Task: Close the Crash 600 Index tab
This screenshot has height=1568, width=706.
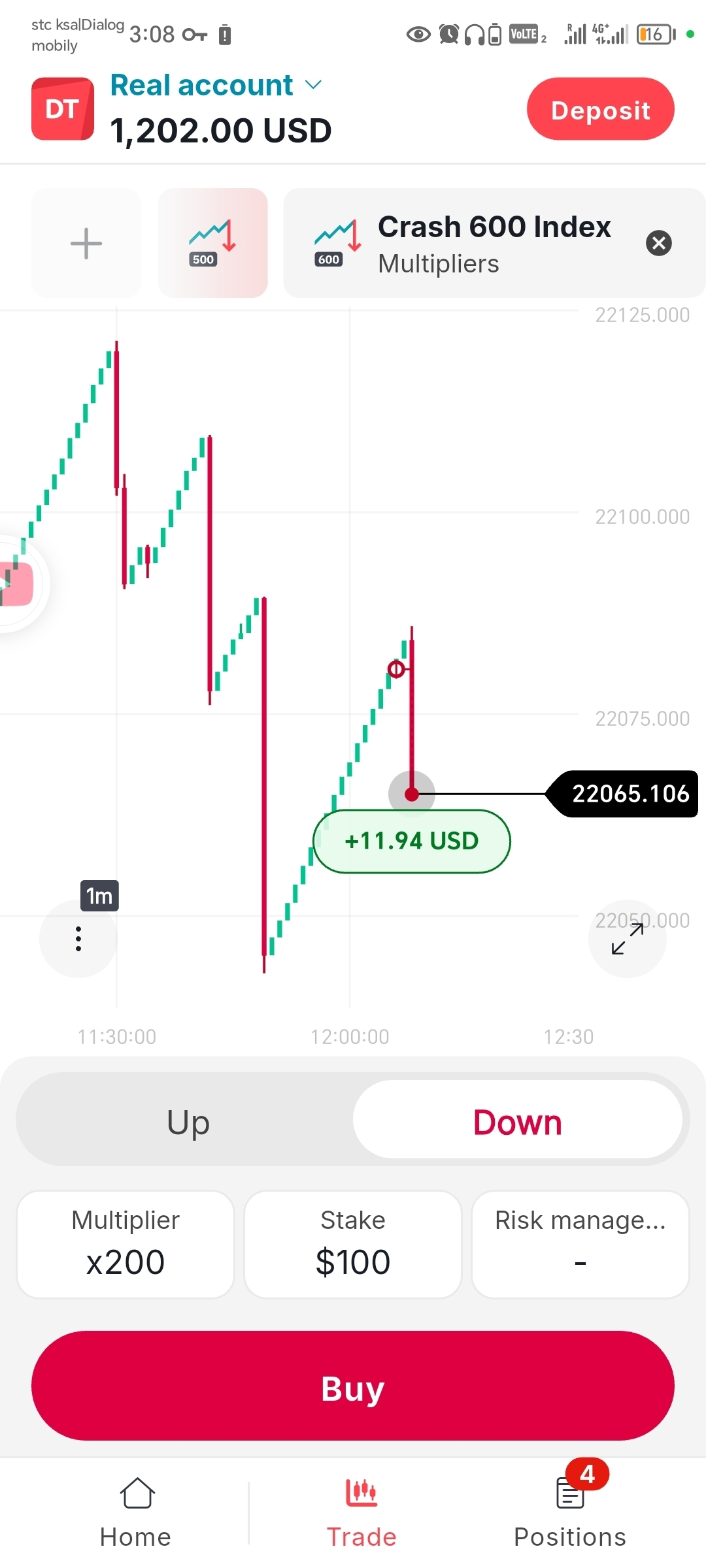Action: coord(658,243)
